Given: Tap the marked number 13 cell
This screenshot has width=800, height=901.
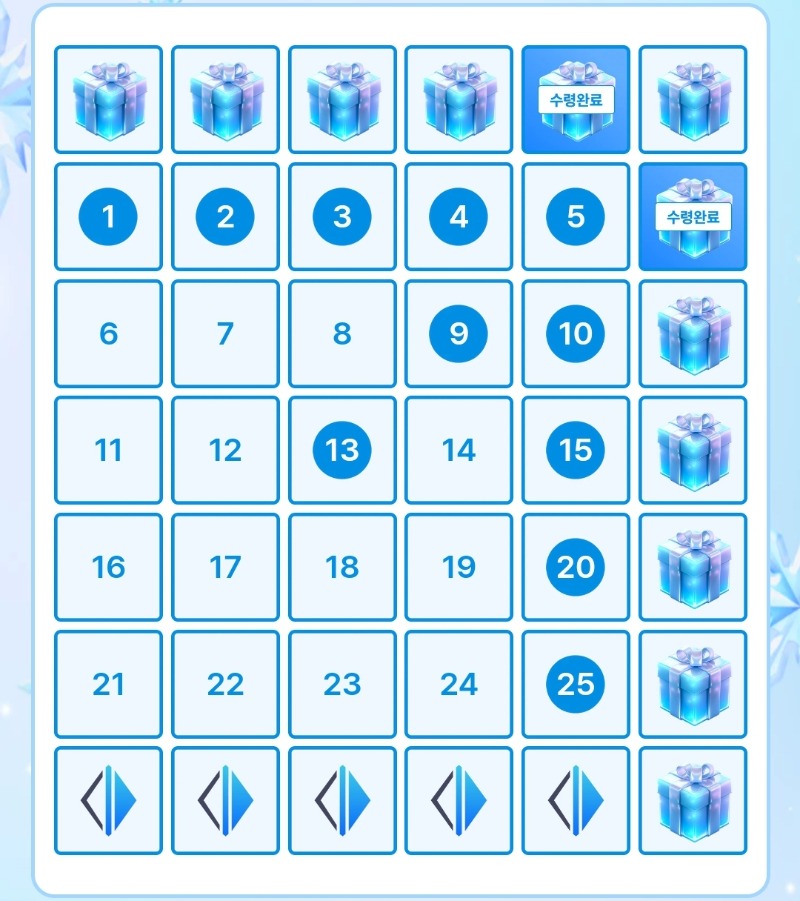Looking at the screenshot, I should 342,451.
